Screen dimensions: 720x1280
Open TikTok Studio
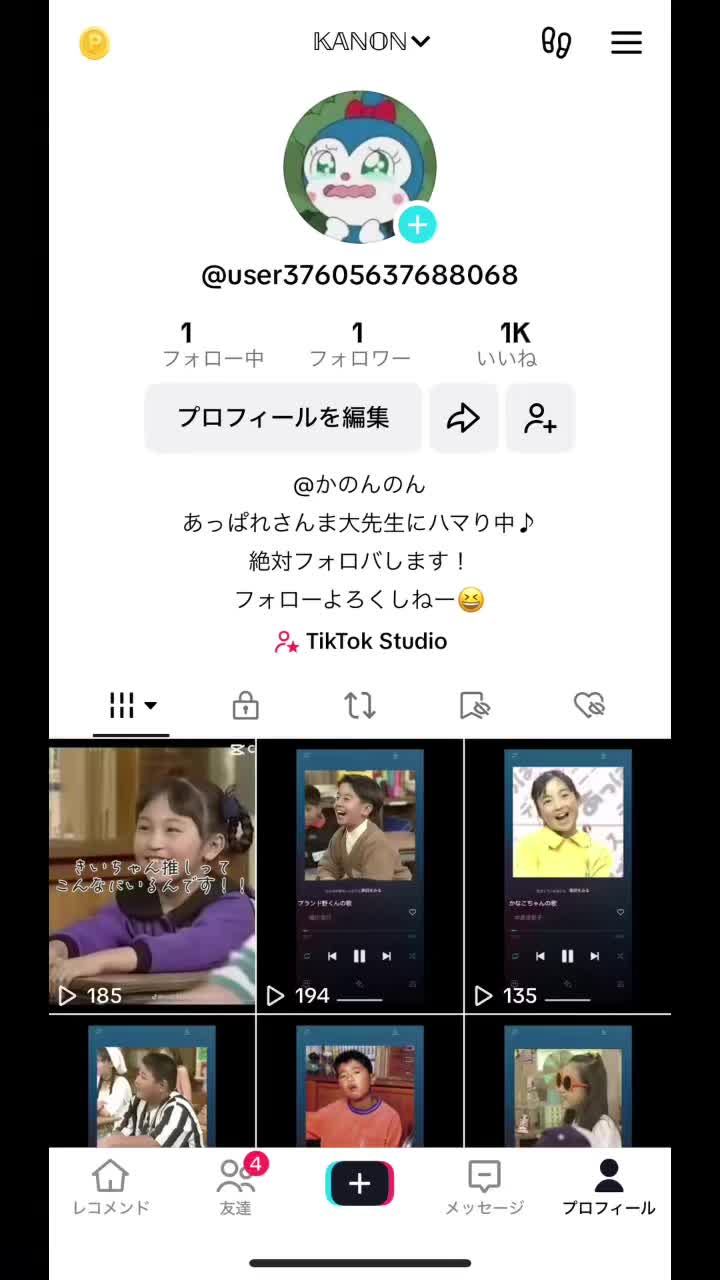360,641
